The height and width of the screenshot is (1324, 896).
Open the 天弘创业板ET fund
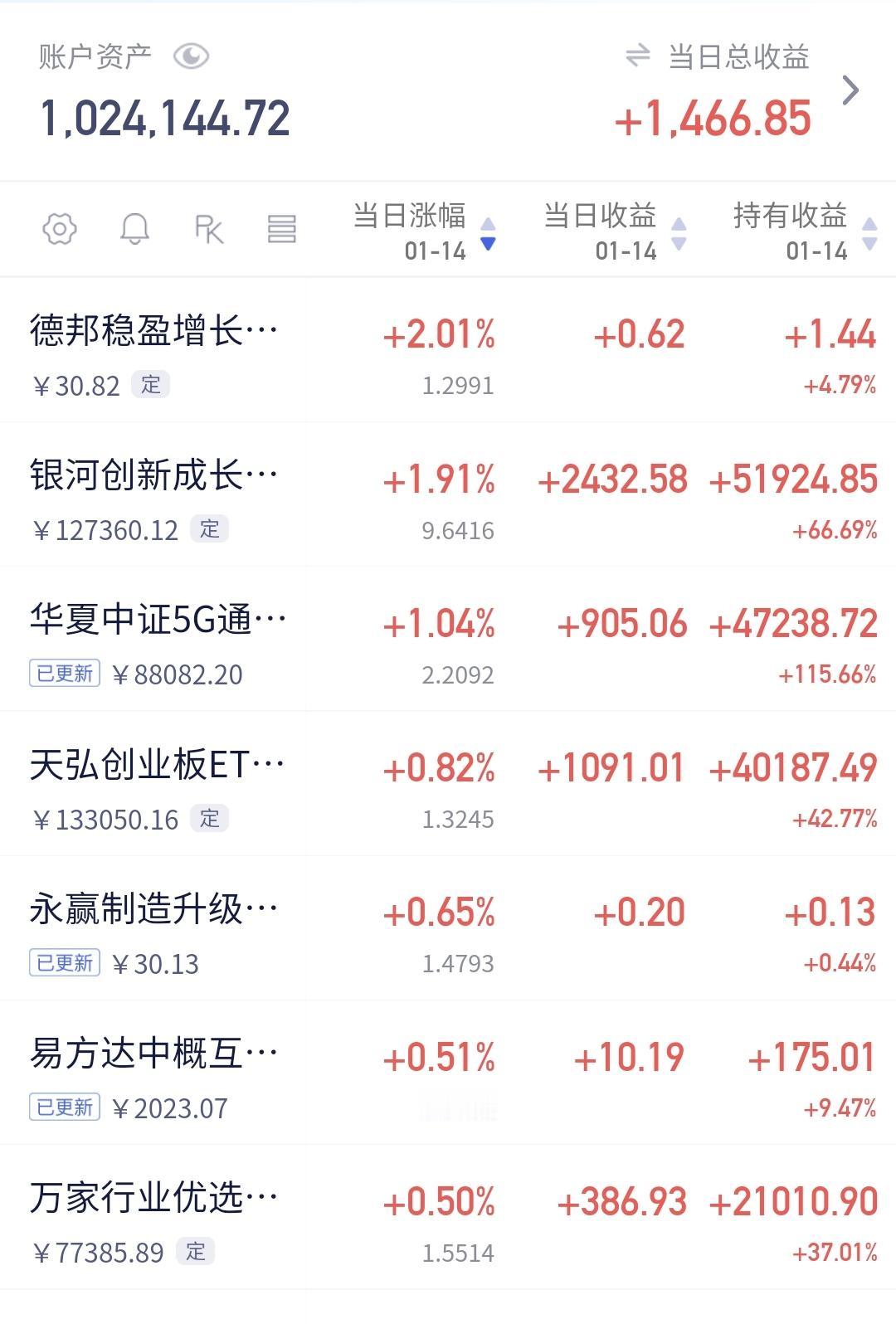click(x=158, y=765)
